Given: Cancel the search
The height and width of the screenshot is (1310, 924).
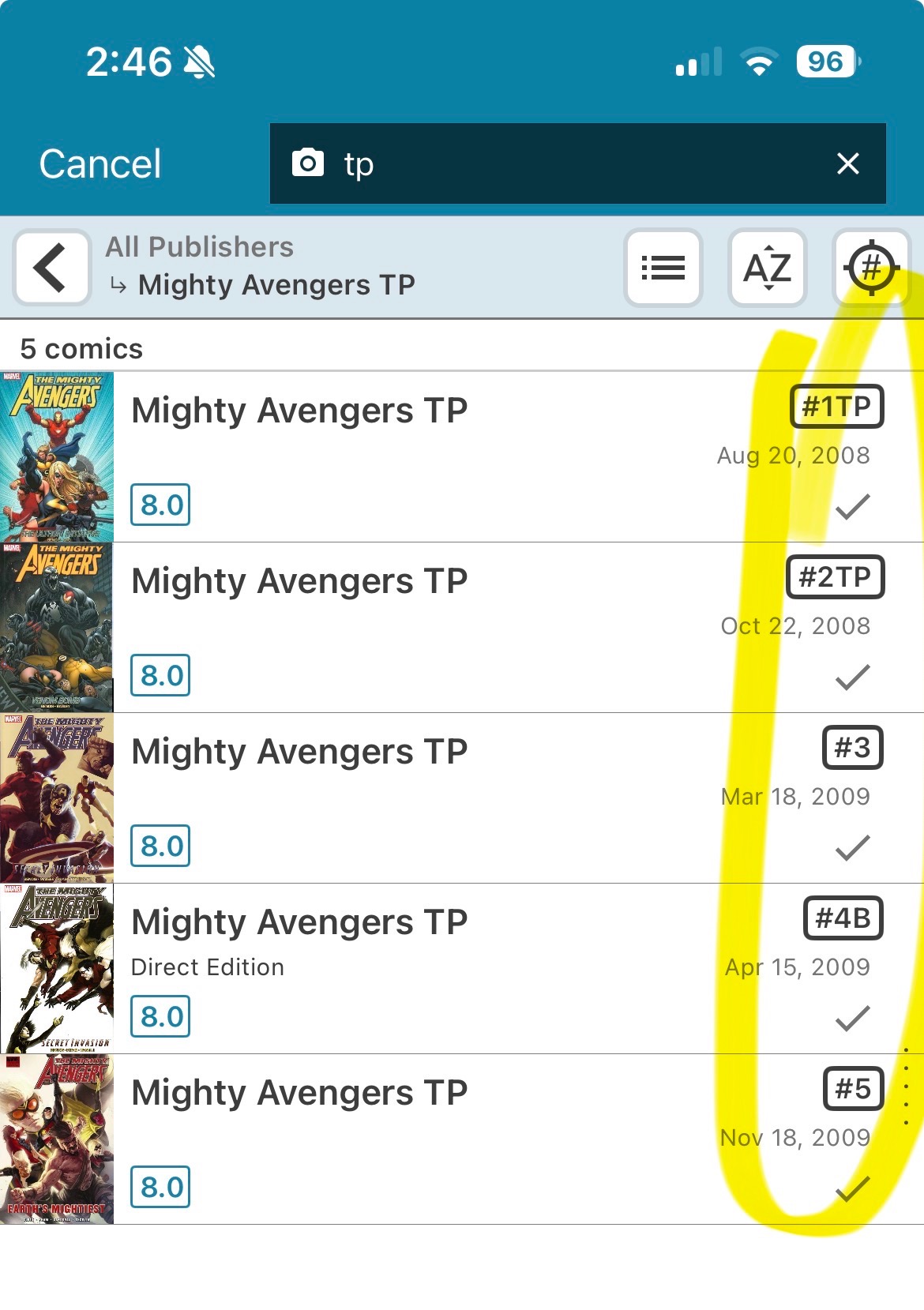Looking at the screenshot, I should point(100,164).
